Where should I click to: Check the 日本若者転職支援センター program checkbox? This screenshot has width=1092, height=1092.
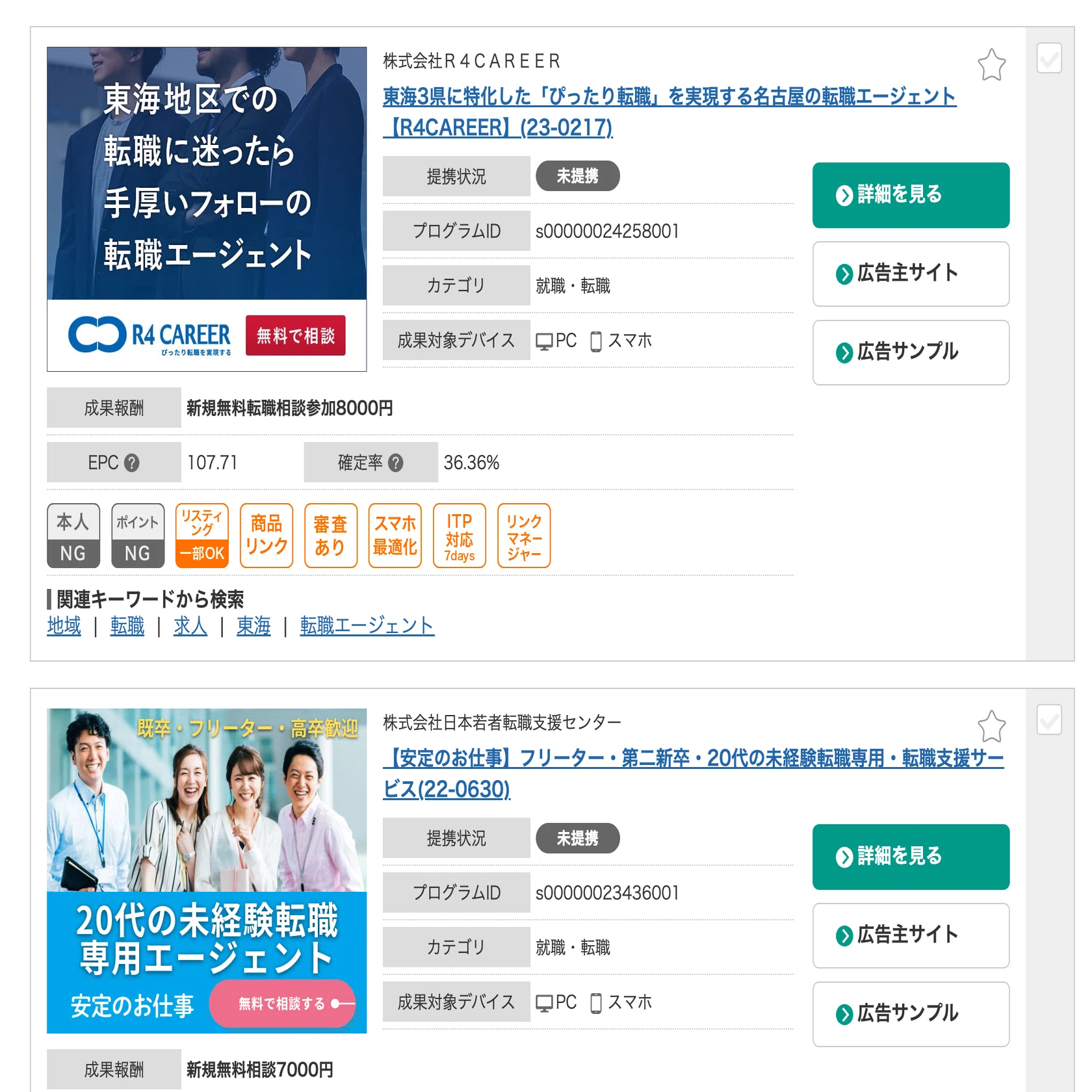pyautogui.click(x=1049, y=720)
